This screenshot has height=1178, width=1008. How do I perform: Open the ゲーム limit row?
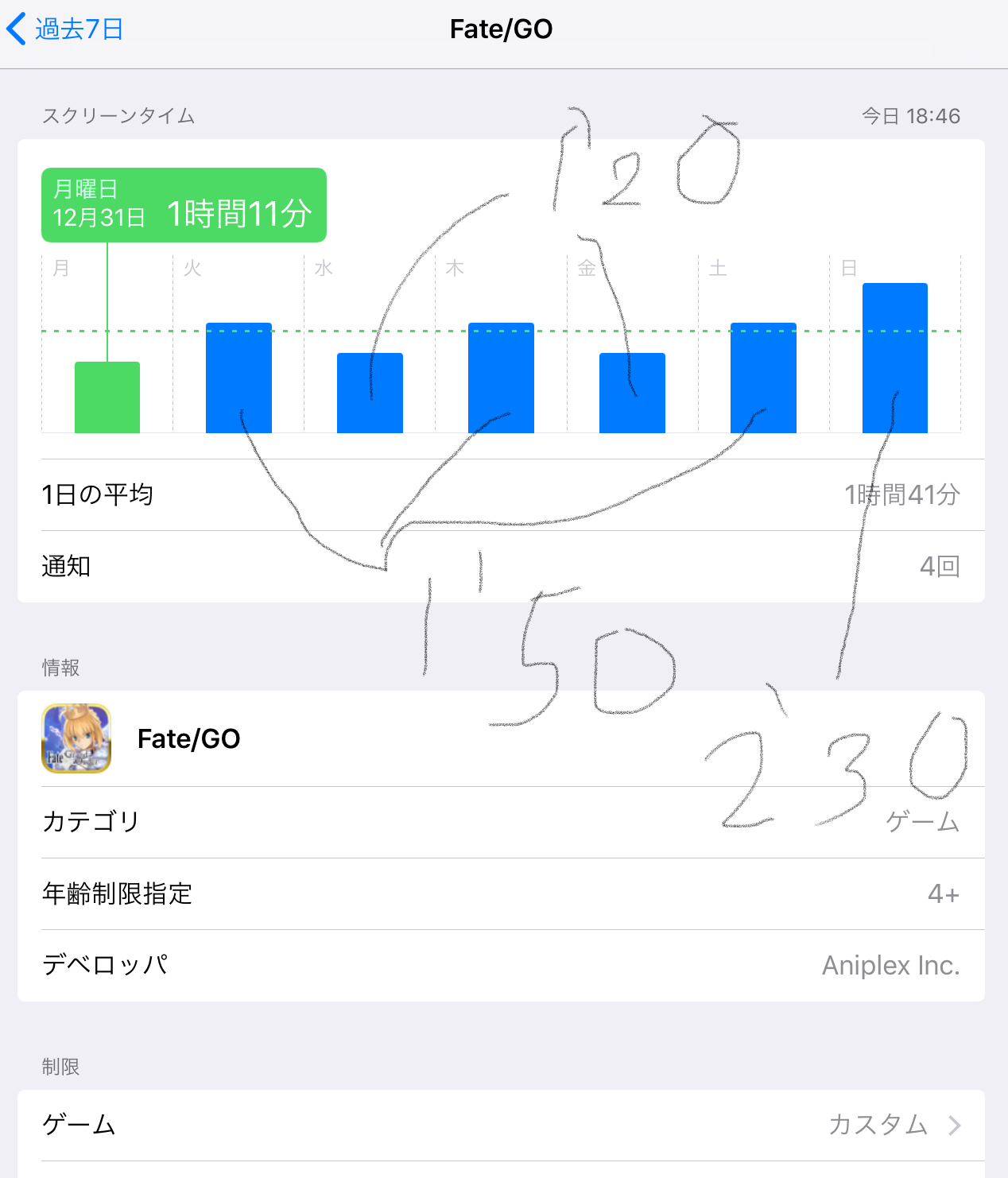click(x=501, y=1125)
